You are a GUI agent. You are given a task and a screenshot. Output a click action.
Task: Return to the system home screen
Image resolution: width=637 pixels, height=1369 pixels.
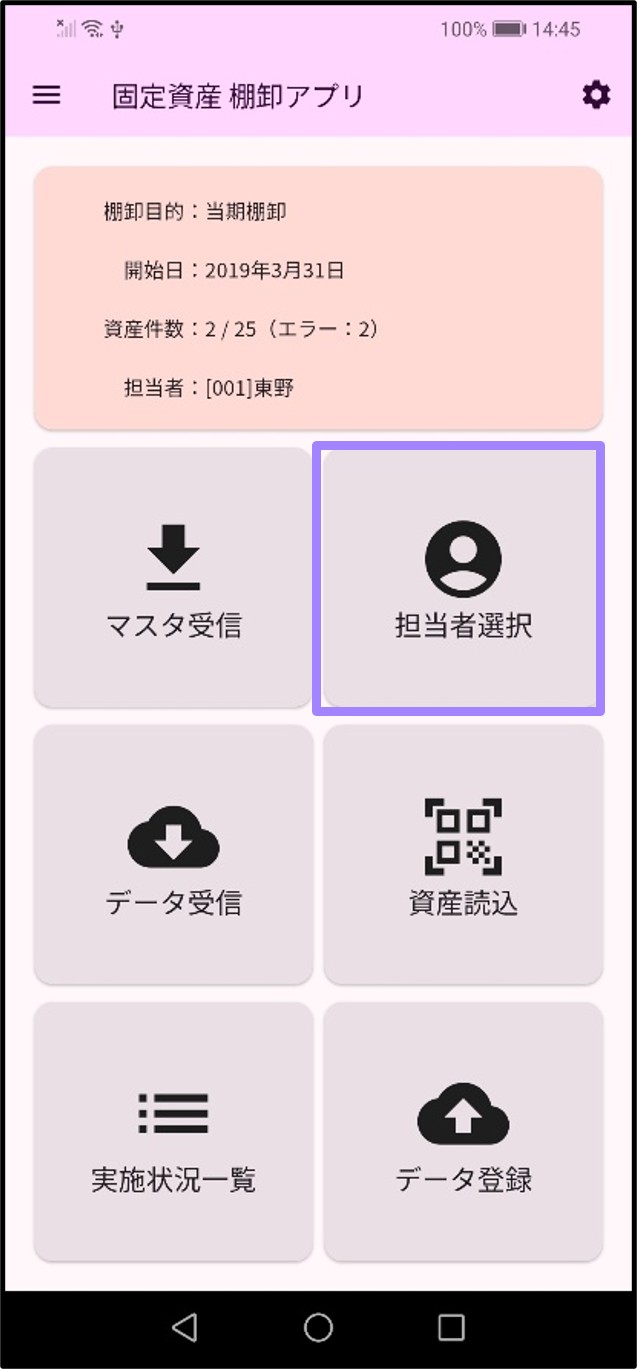coord(318,1327)
